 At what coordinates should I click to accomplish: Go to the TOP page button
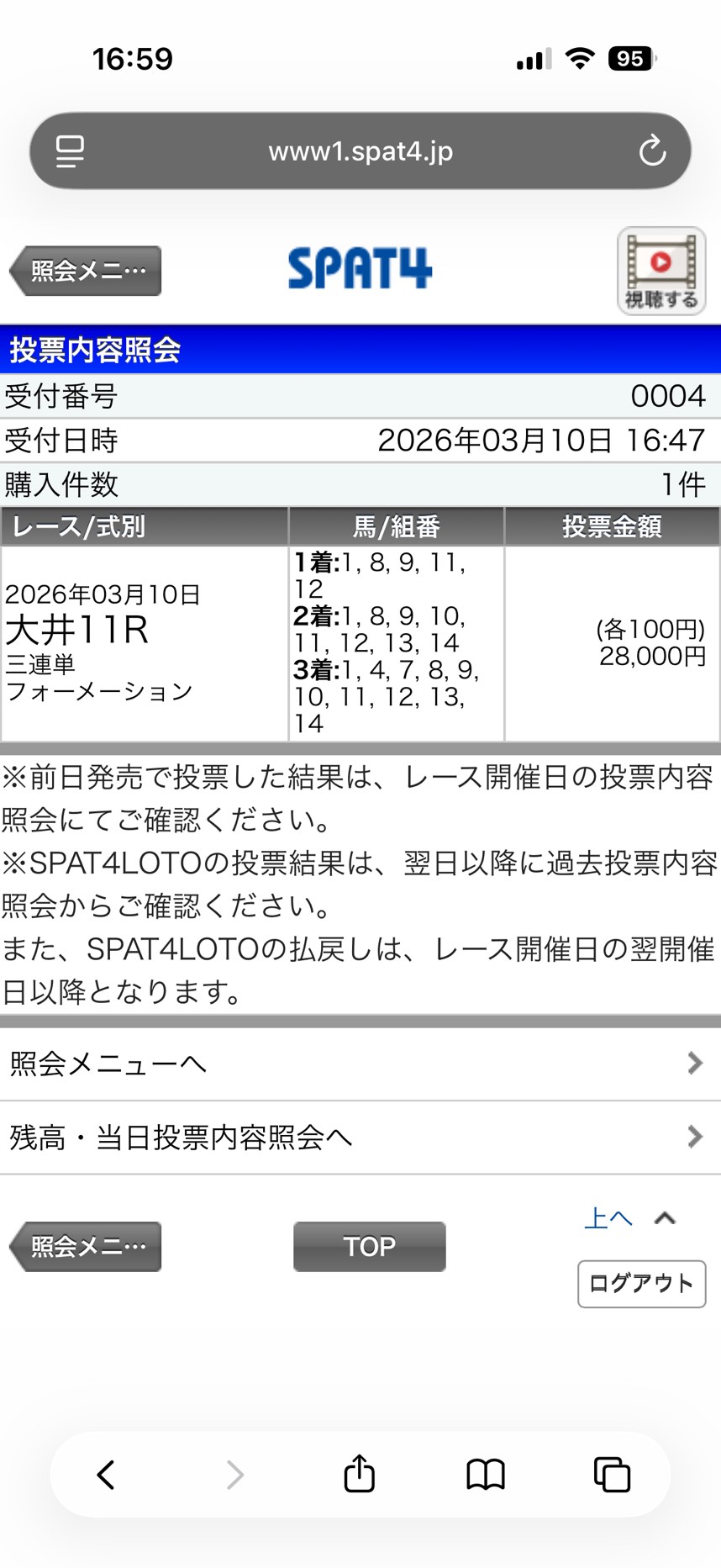pos(369,1246)
